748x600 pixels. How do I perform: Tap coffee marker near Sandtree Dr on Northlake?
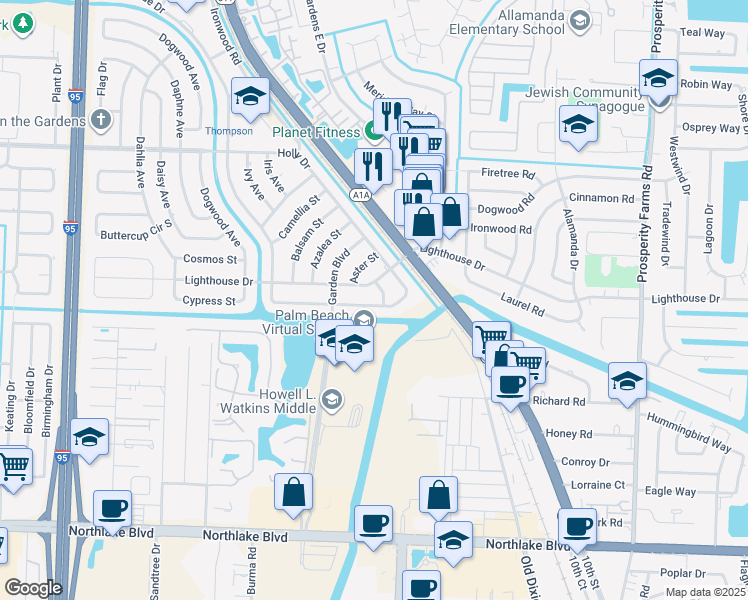click(112, 510)
